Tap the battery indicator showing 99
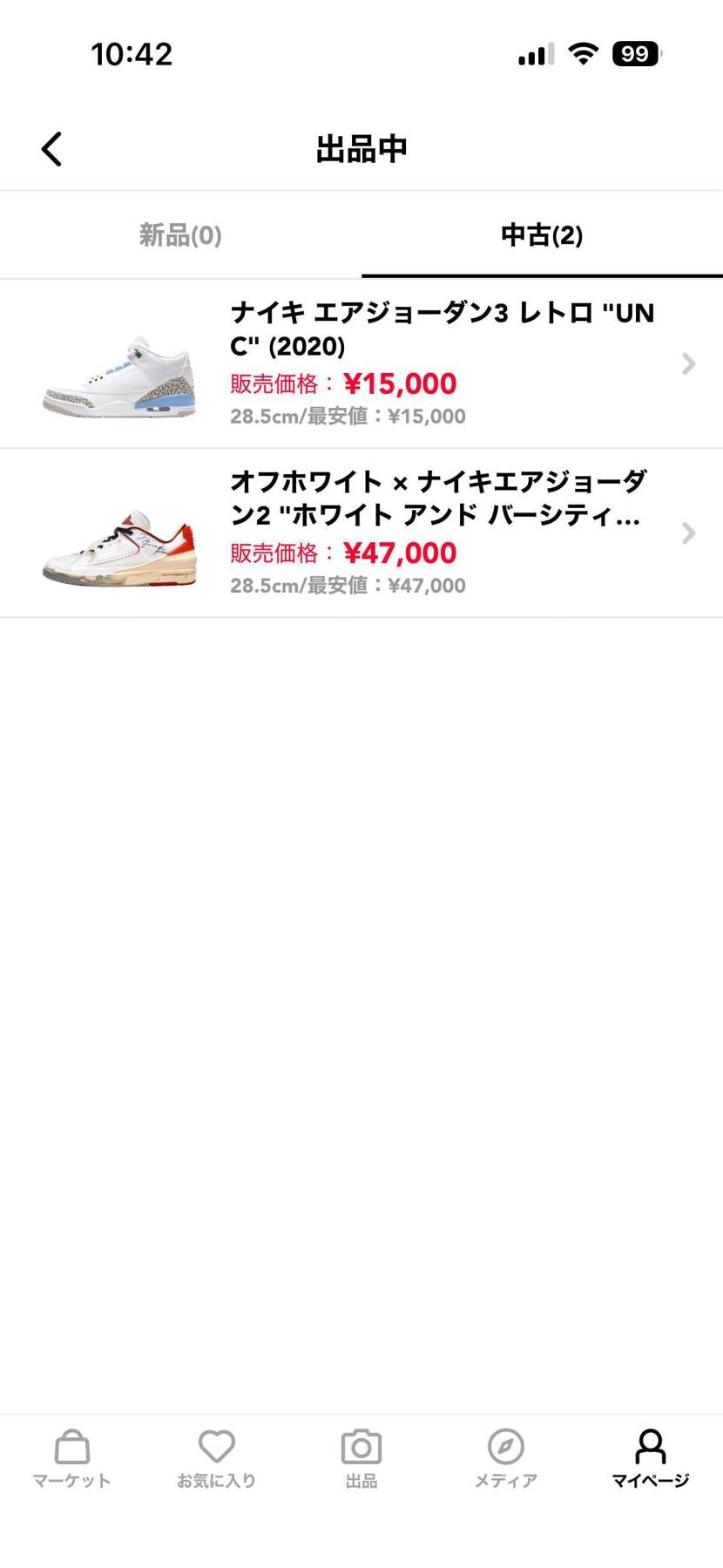The image size is (723, 1568). point(635,54)
